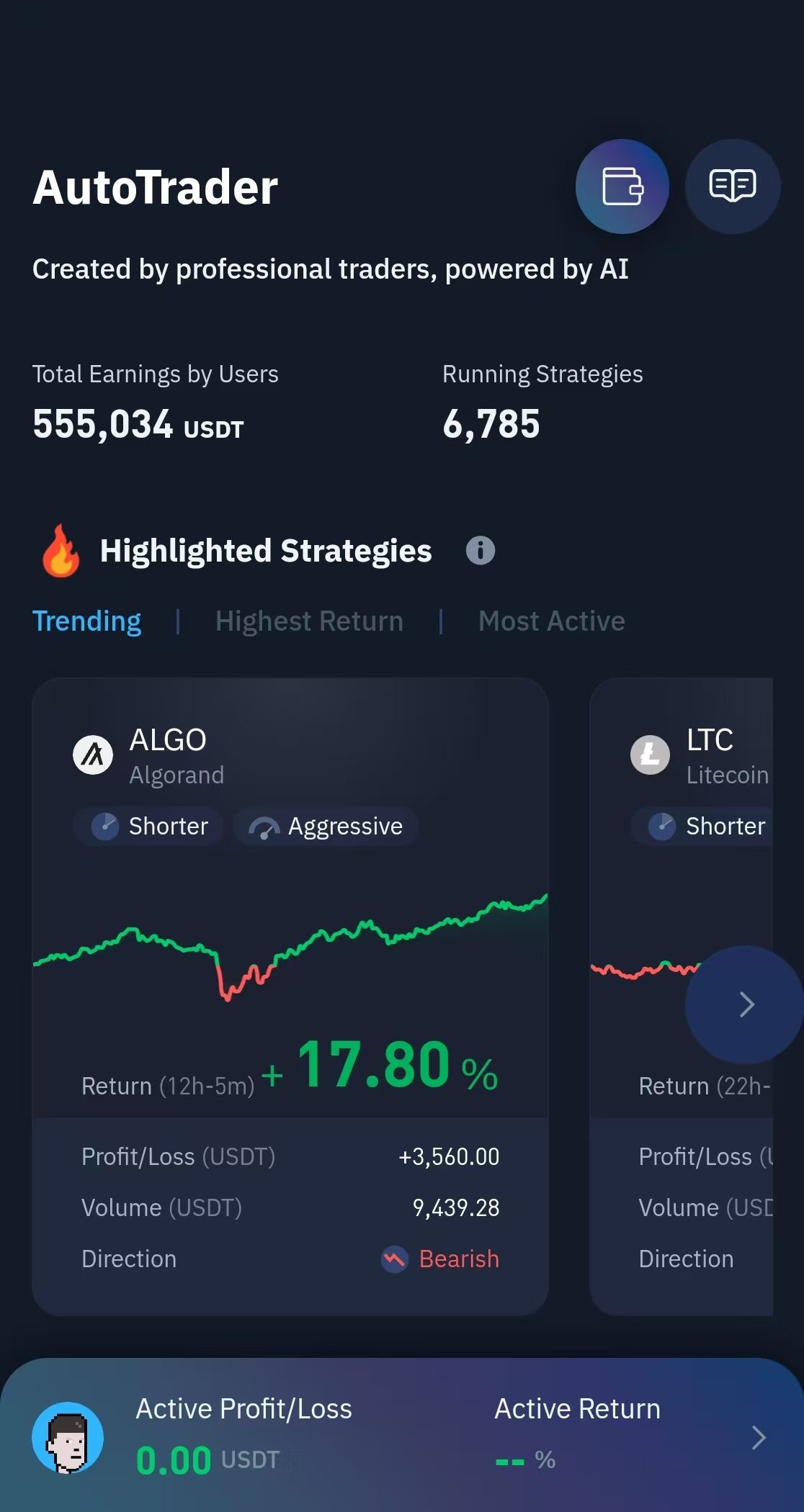The width and height of the screenshot is (804, 1512).
Task: Select the Most Active tab
Action: 551,621
